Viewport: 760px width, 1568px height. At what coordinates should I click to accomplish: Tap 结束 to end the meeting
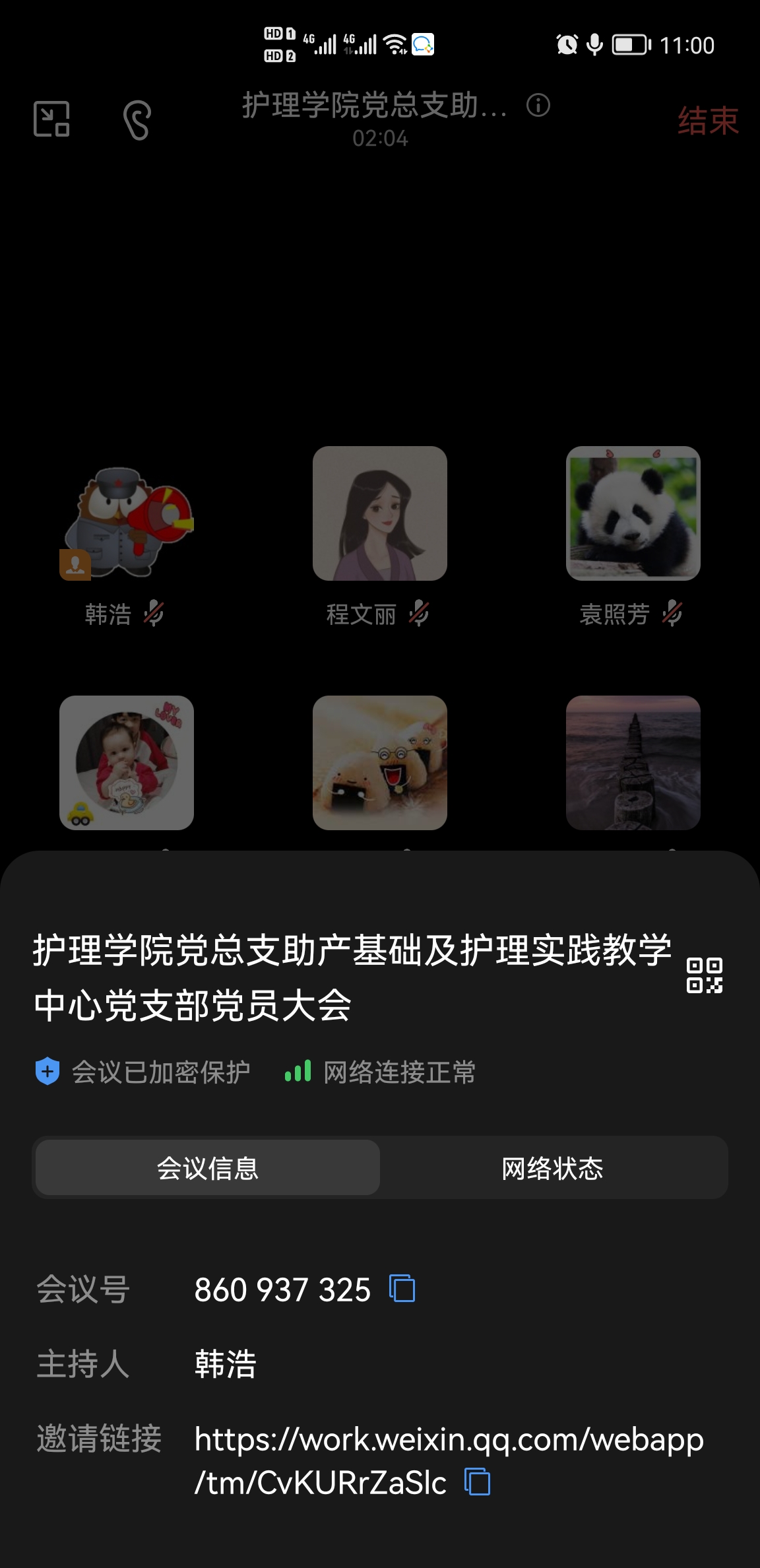(707, 121)
